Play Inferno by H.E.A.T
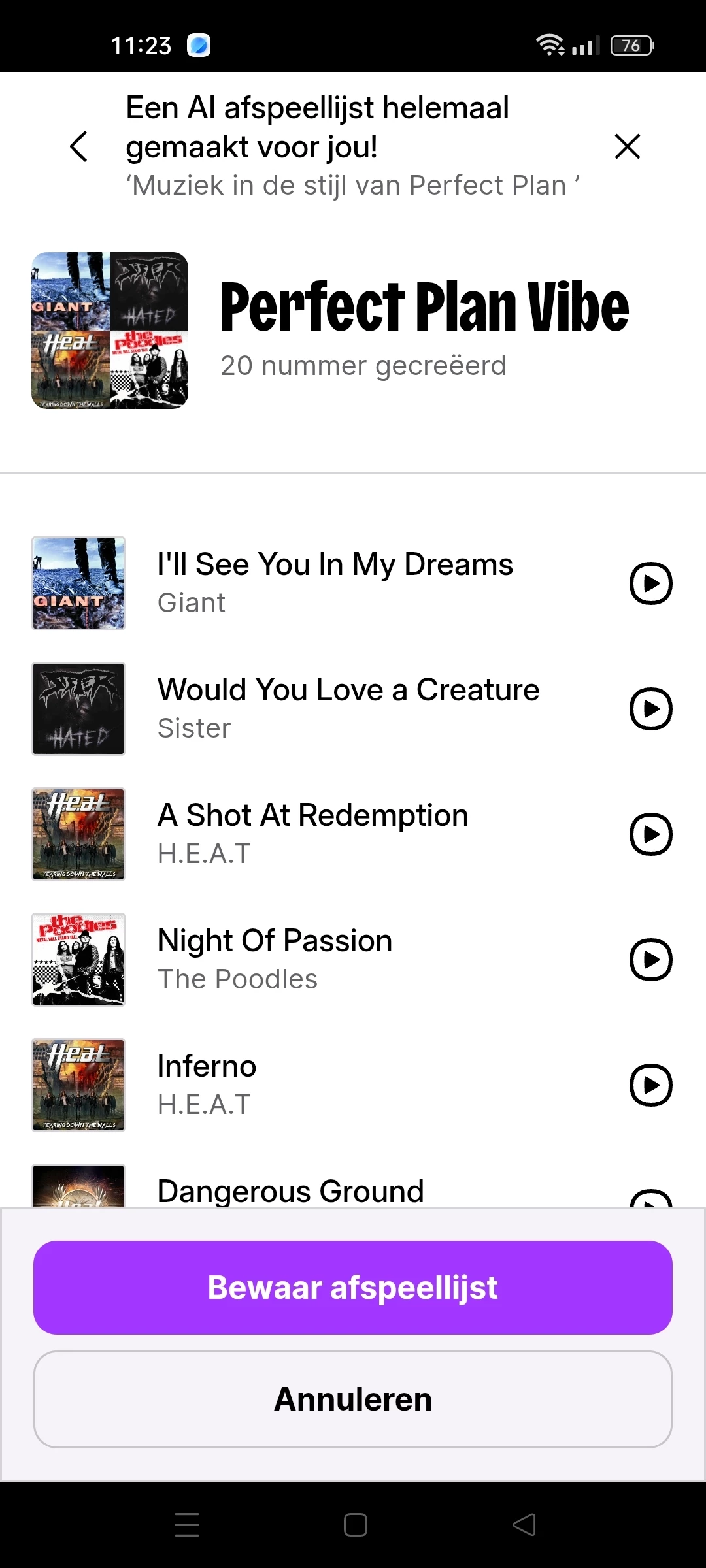706x1568 pixels. point(650,1085)
